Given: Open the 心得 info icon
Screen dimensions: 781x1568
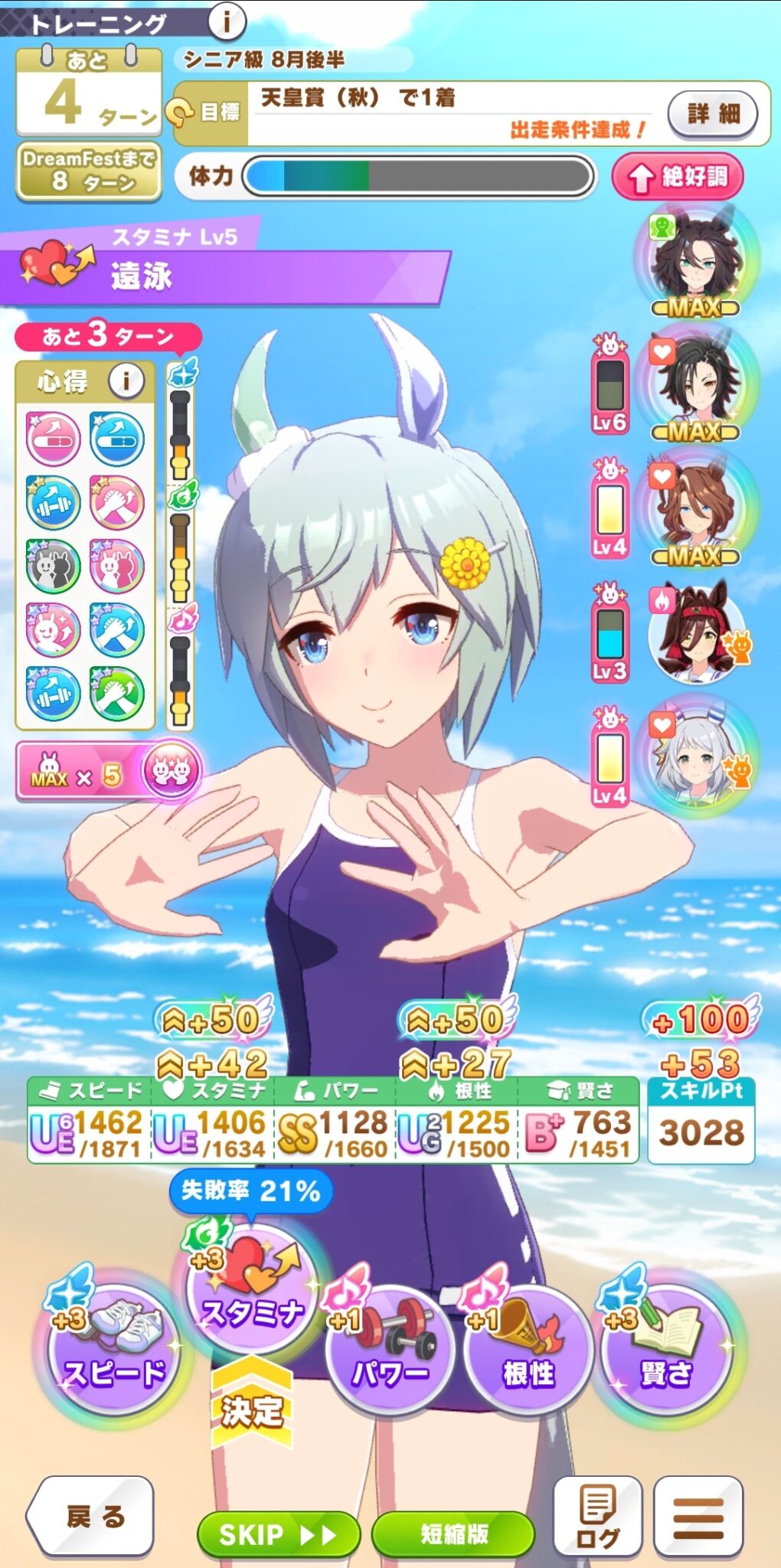Looking at the screenshot, I should point(126,381).
